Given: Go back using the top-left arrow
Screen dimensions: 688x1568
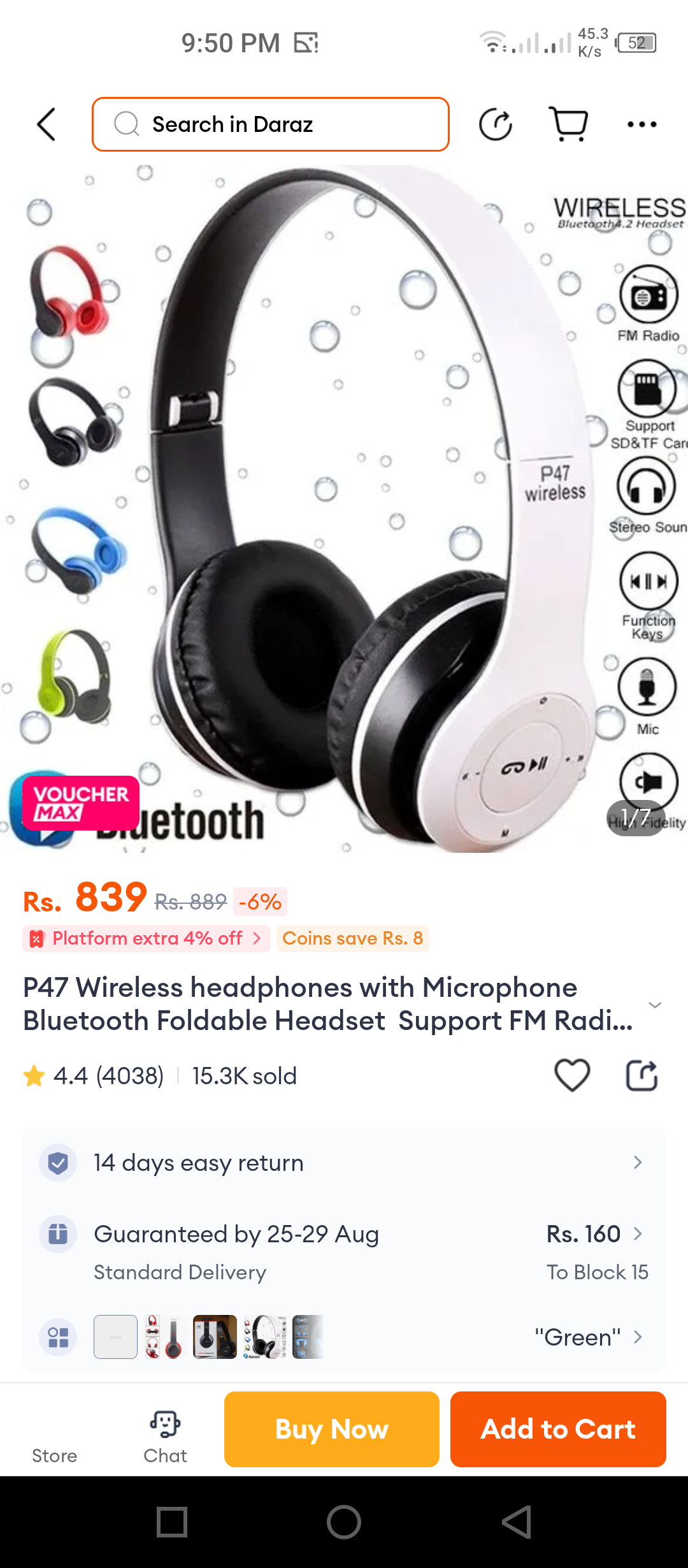Looking at the screenshot, I should click(47, 124).
